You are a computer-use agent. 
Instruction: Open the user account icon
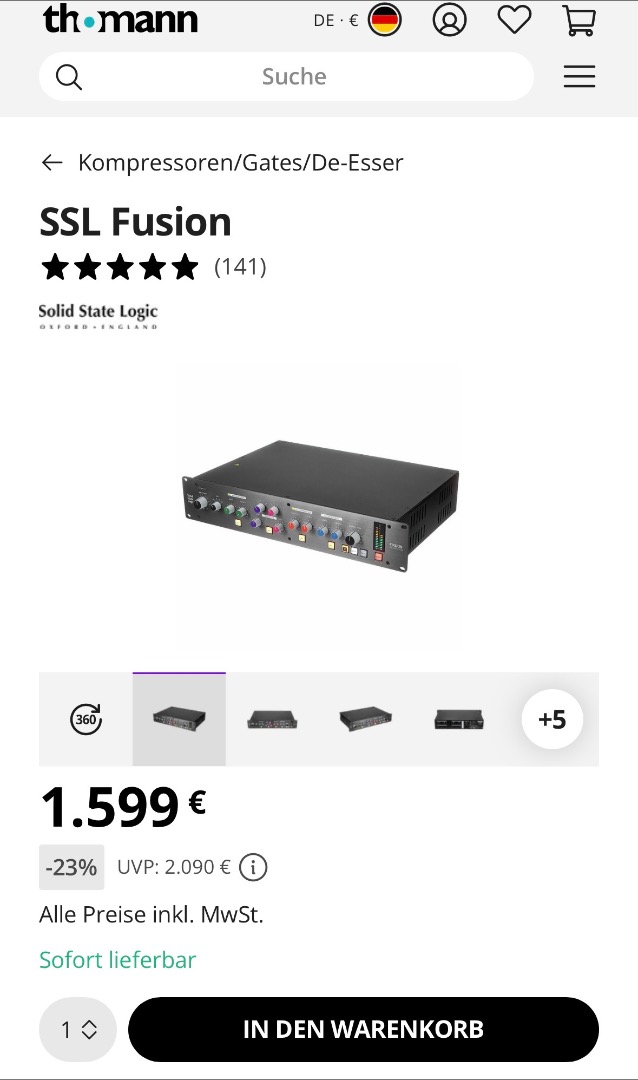pyautogui.click(x=450, y=20)
